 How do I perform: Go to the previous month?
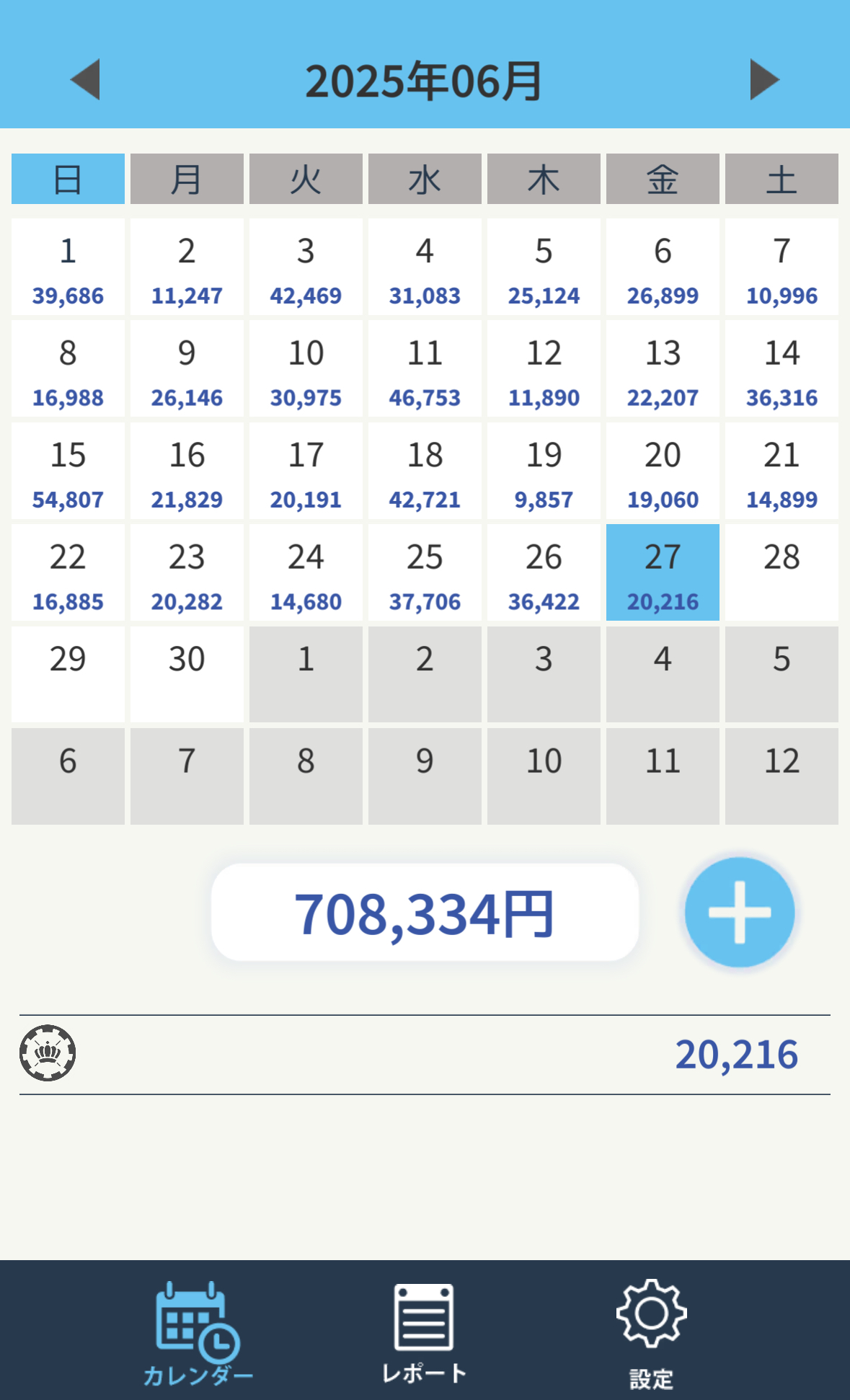click(x=85, y=79)
